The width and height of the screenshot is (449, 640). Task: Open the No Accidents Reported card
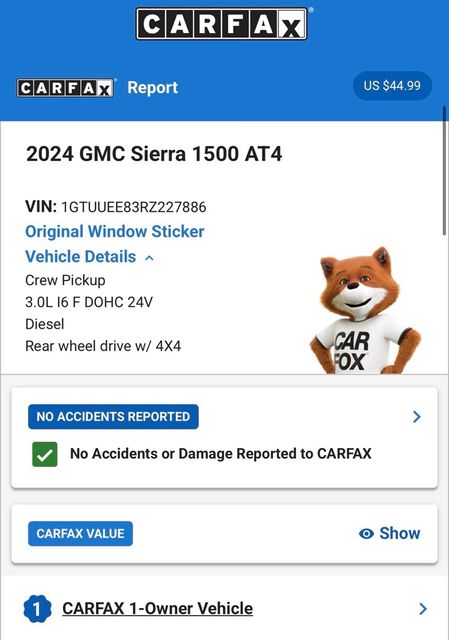point(224,437)
